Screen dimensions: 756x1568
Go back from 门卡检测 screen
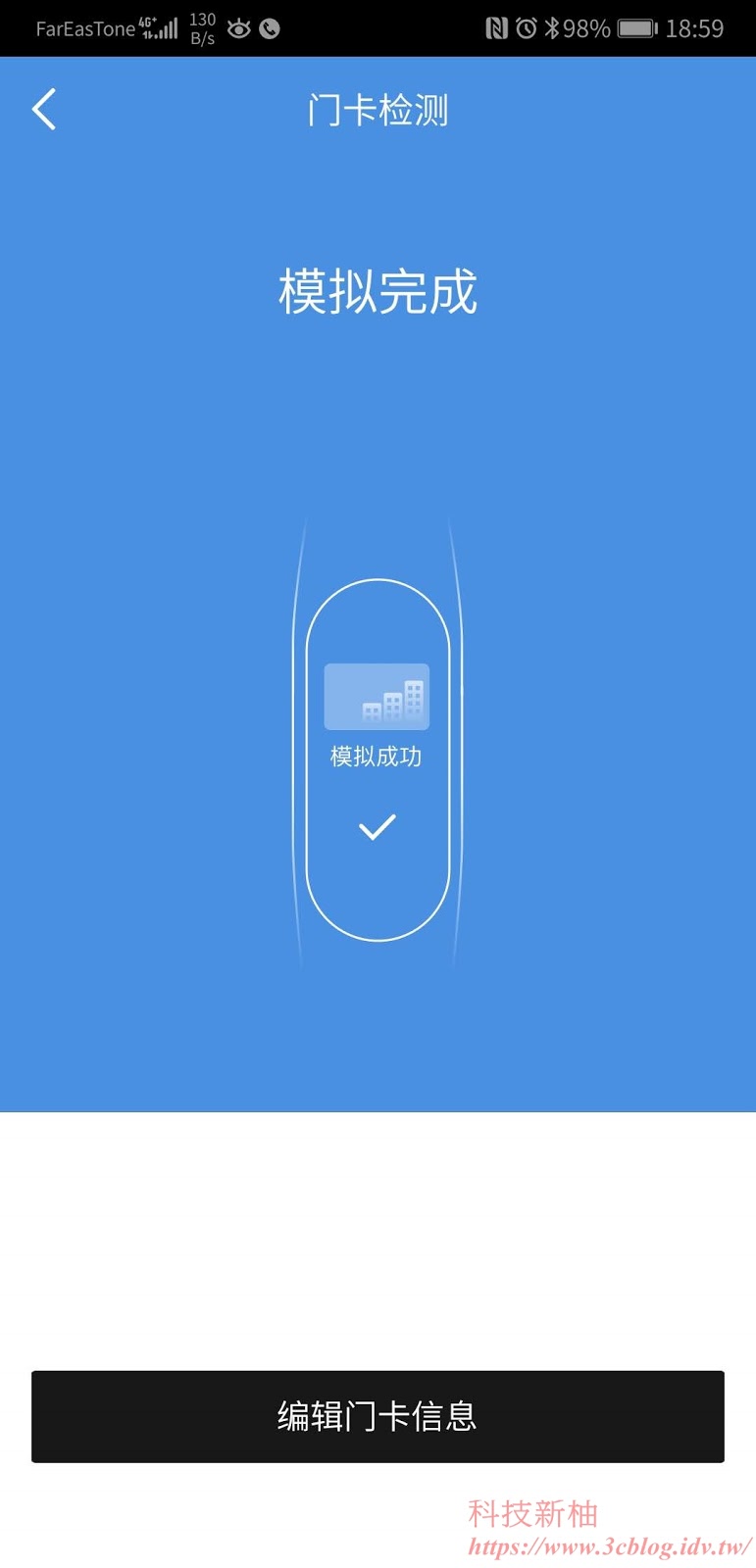pos(44,109)
